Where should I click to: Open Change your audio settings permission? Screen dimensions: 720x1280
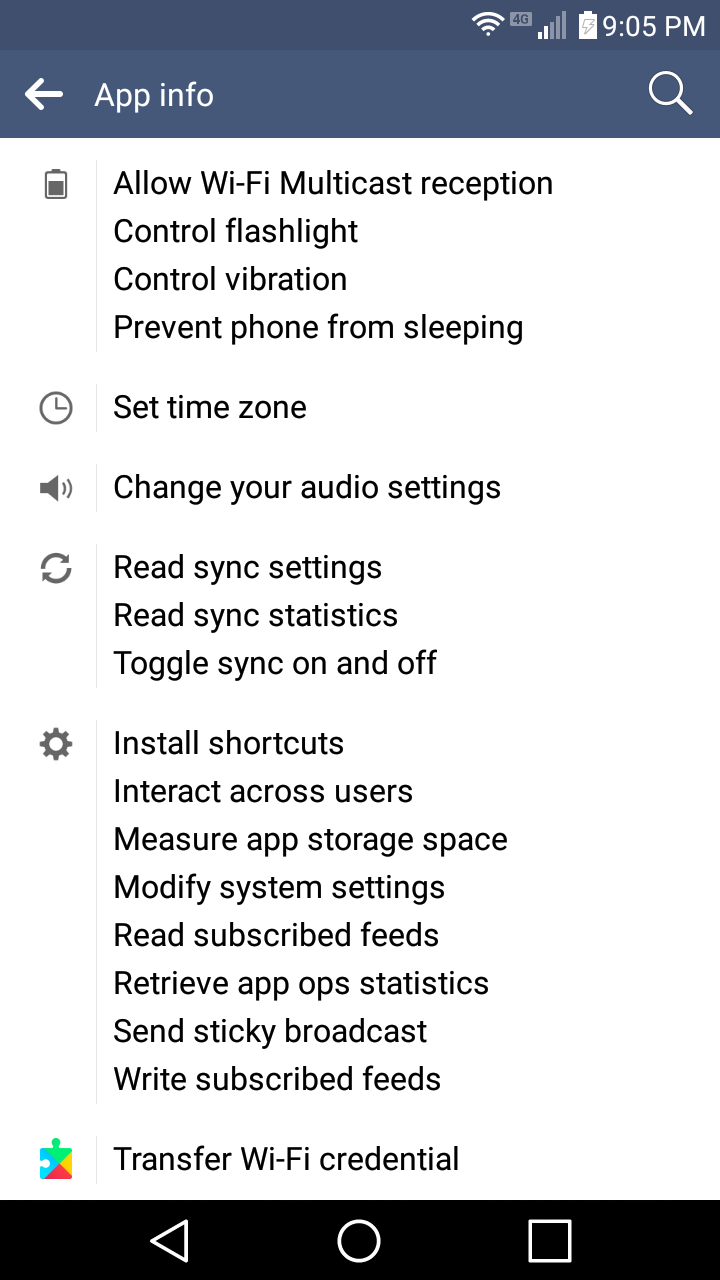[x=360, y=487]
